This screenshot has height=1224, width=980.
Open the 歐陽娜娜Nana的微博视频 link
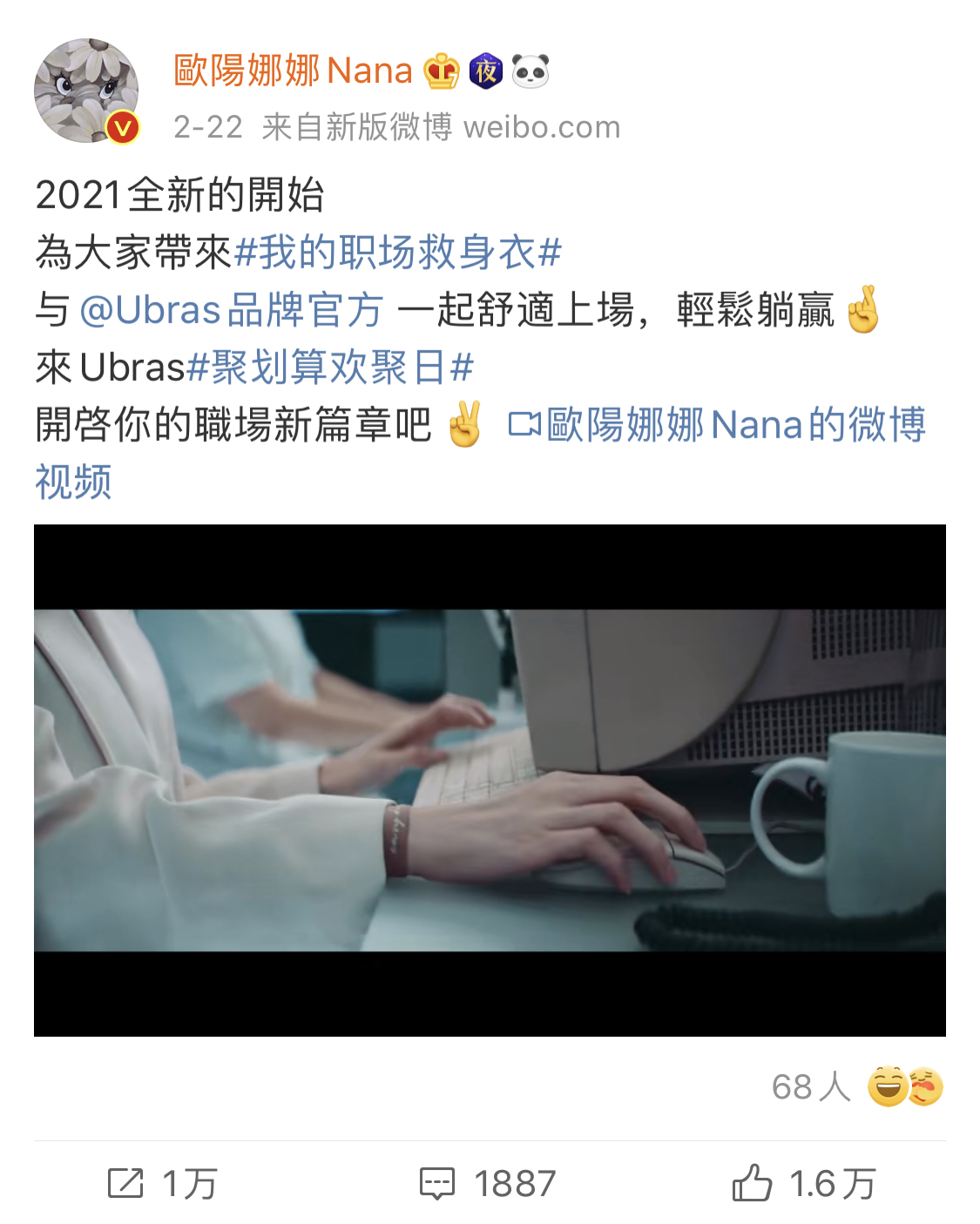click(716, 425)
